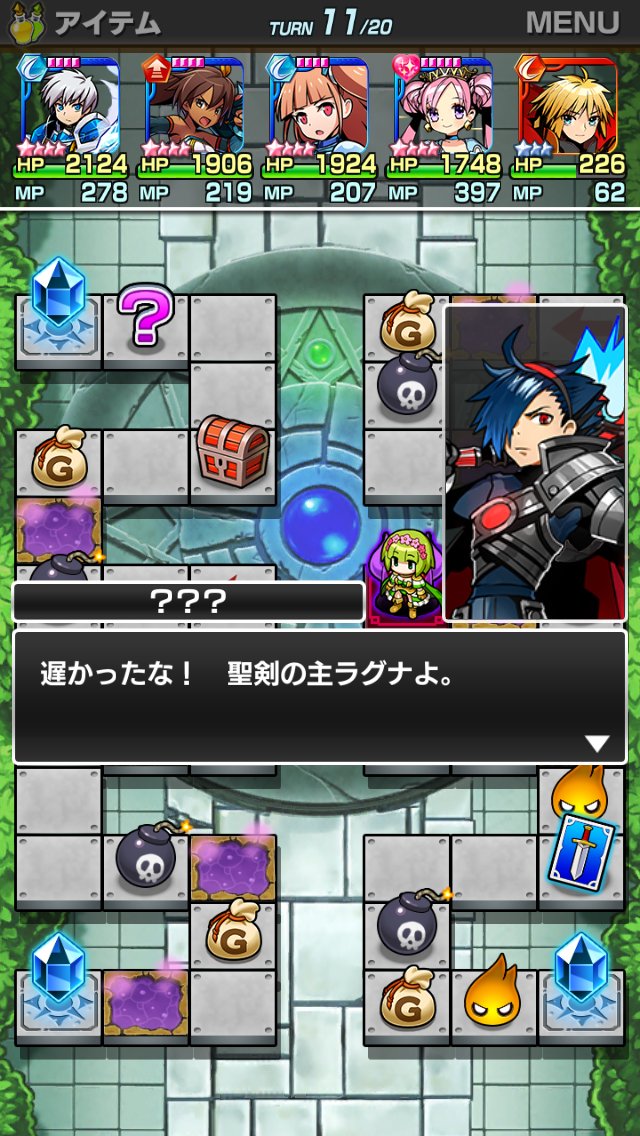Screen dimensions: 640x1136
Task: Open the MENU button
Action: (x=572, y=22)
